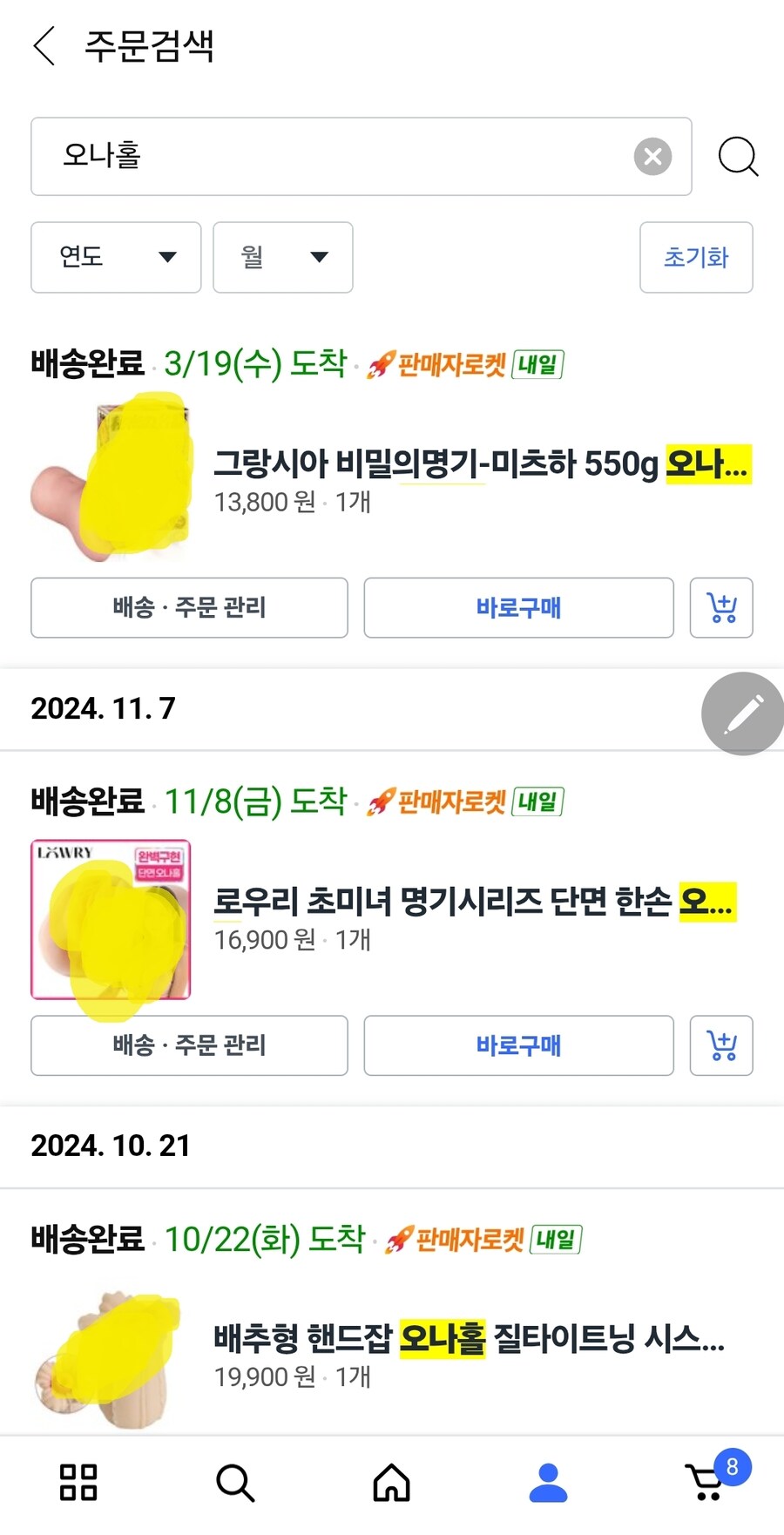Clear the search text with the X icon
Screen dimensions: 784x1535
[x=652, y=156]
